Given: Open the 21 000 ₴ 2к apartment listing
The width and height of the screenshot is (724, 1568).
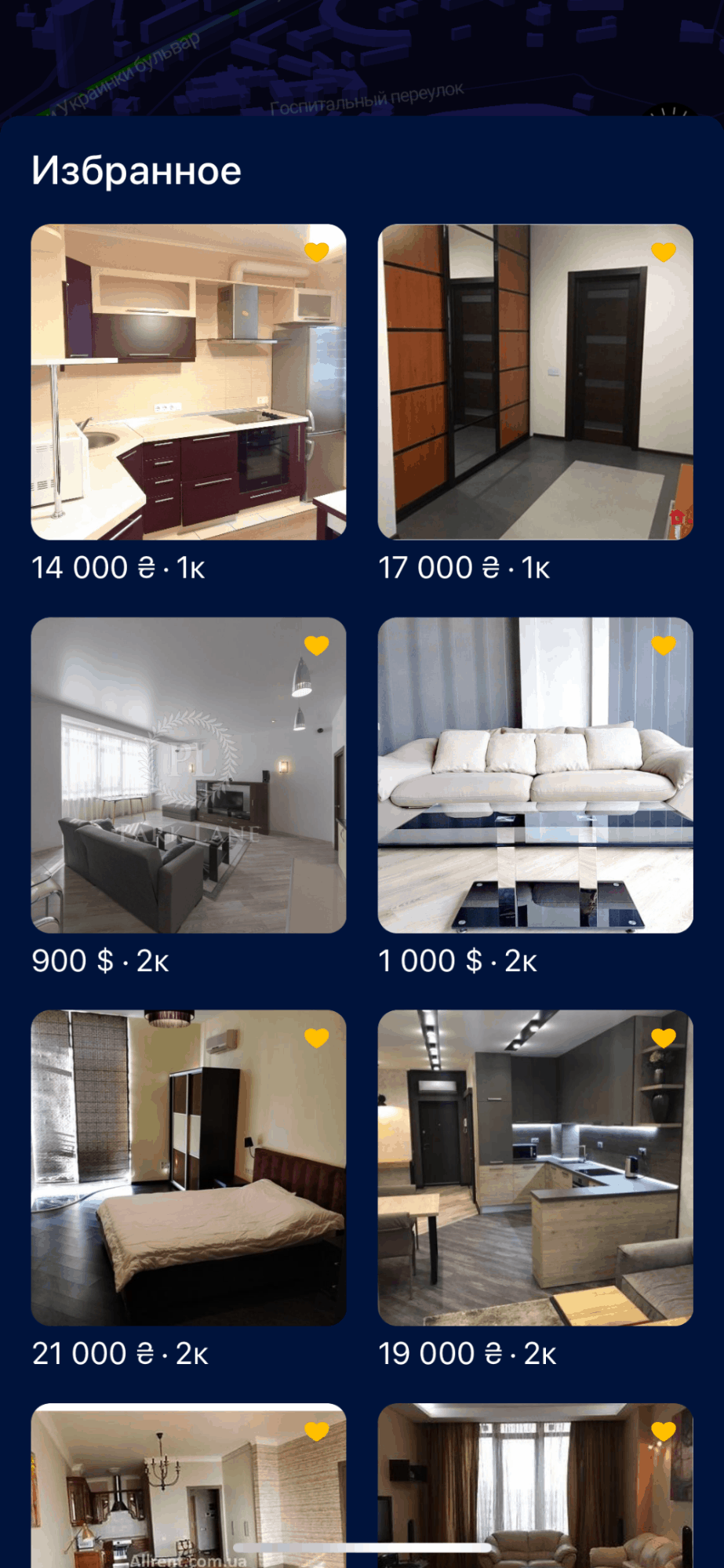Looking at the screenshot, I should tap(188, 1168).
